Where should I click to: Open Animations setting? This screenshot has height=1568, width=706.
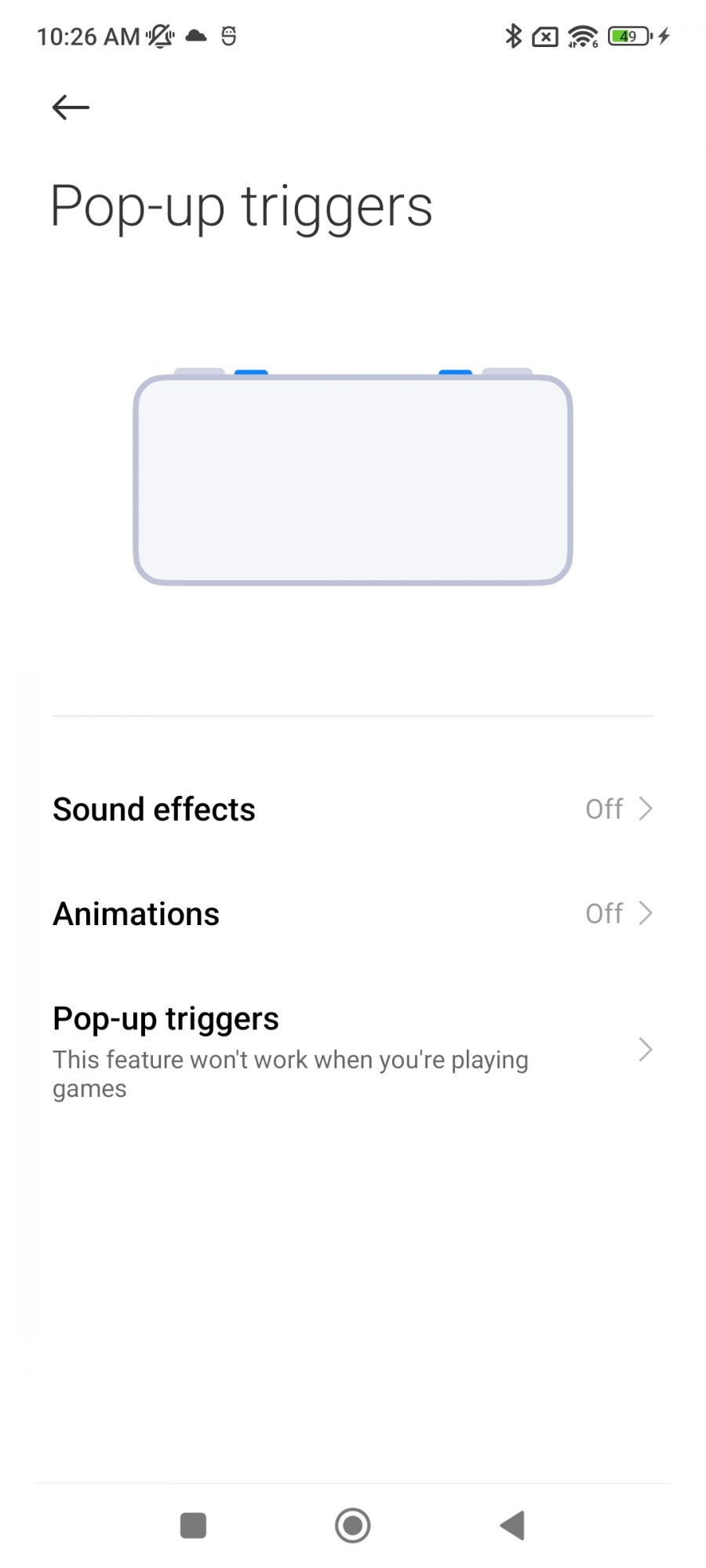point(352,913)
